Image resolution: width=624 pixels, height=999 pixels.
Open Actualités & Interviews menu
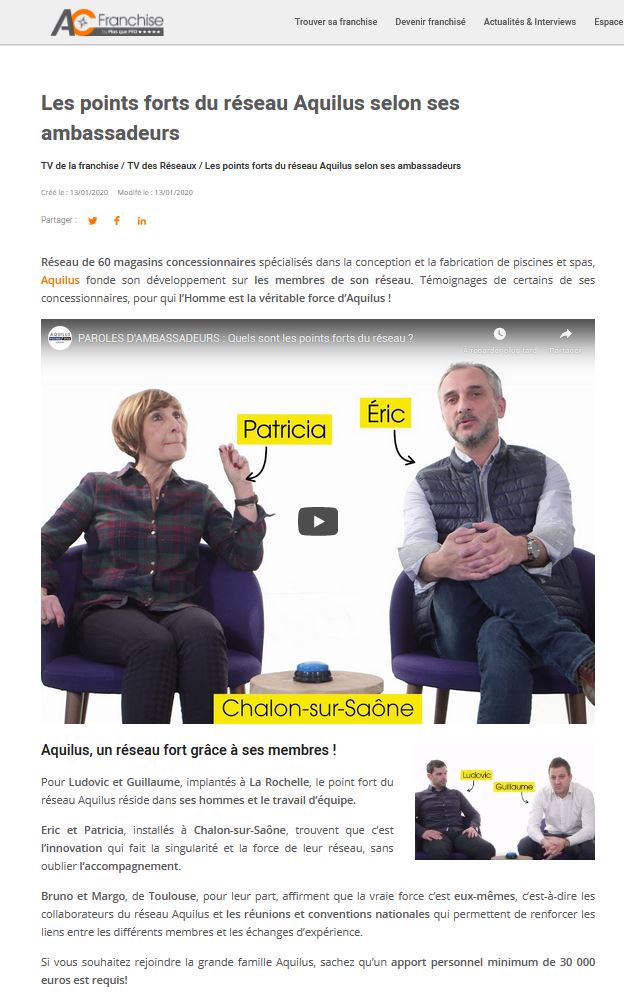(530, 22)
